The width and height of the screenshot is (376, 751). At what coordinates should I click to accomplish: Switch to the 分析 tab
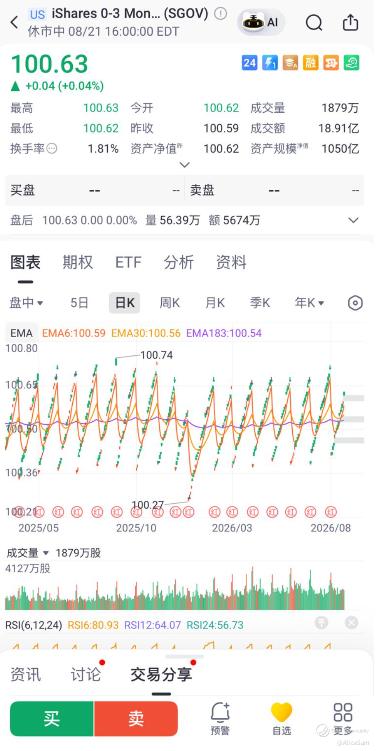(x=179, y=262)
